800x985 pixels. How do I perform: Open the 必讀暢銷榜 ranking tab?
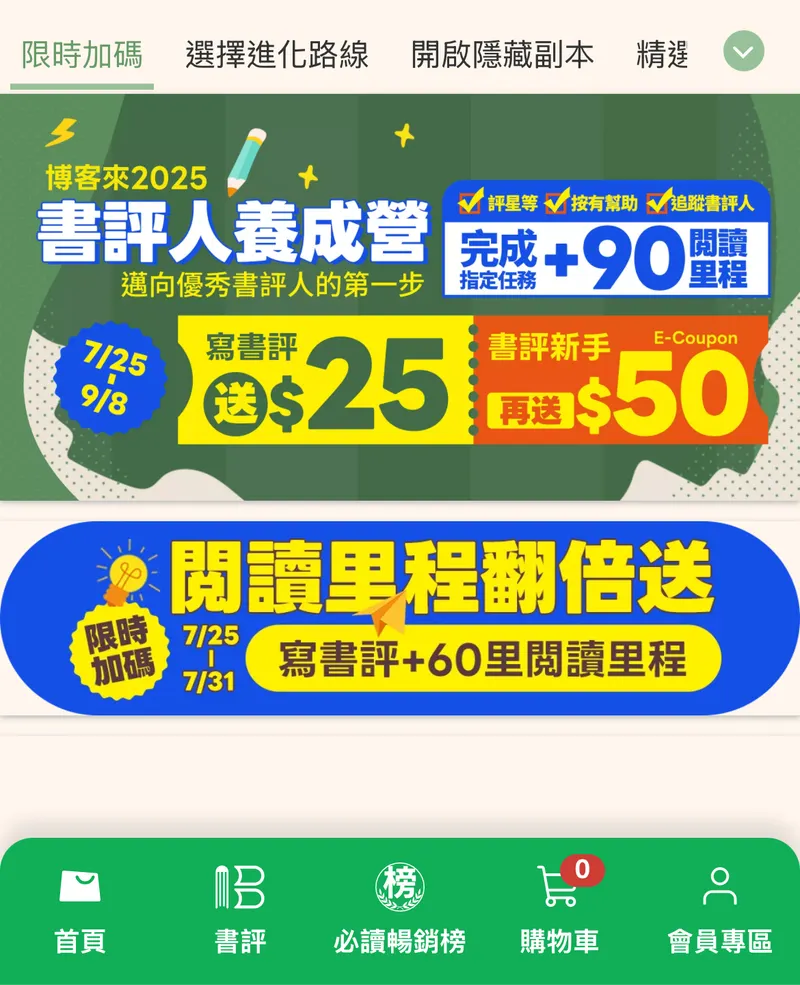[400, 911]
